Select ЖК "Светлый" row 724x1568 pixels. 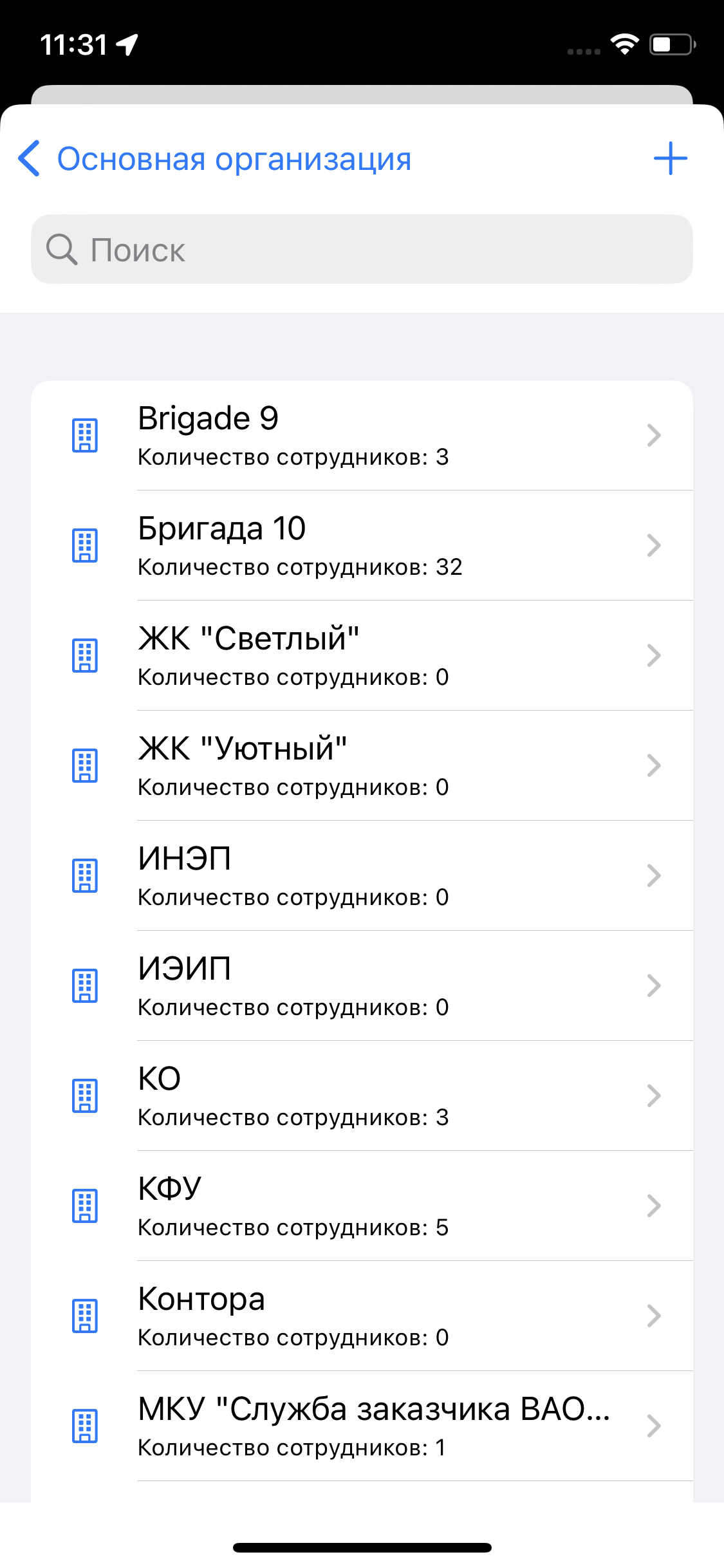[362, 656]
